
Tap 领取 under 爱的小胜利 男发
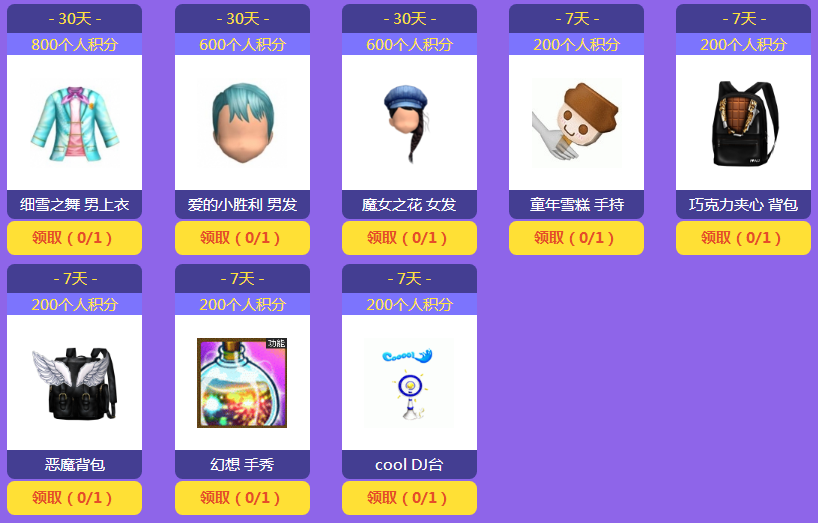pyautogui.click(x=242, y=238)
